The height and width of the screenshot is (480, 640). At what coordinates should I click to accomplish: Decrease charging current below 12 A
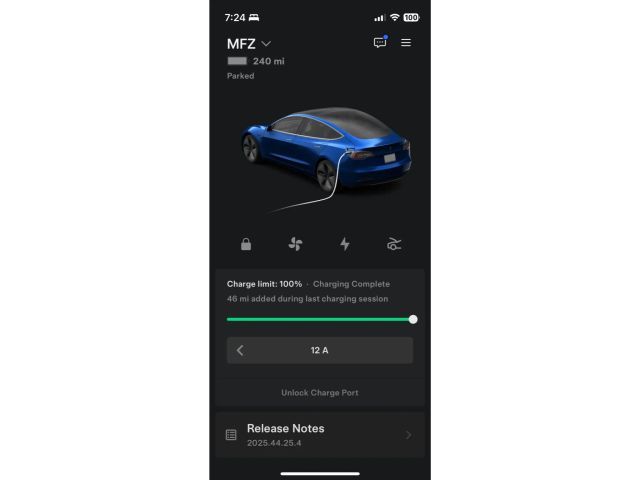[x=241, y=350]
